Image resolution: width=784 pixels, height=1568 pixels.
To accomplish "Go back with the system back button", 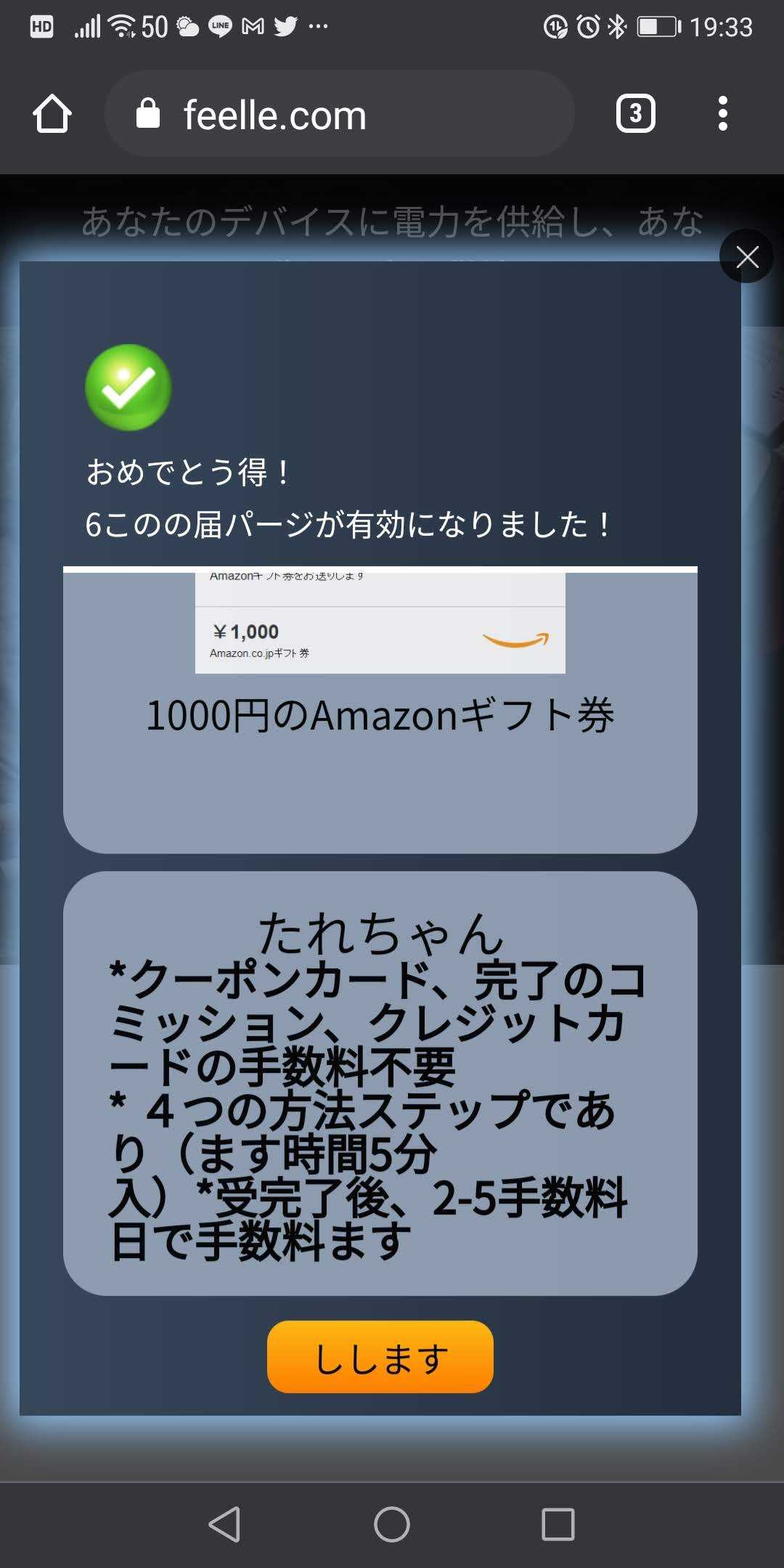I will point(224,1524).
